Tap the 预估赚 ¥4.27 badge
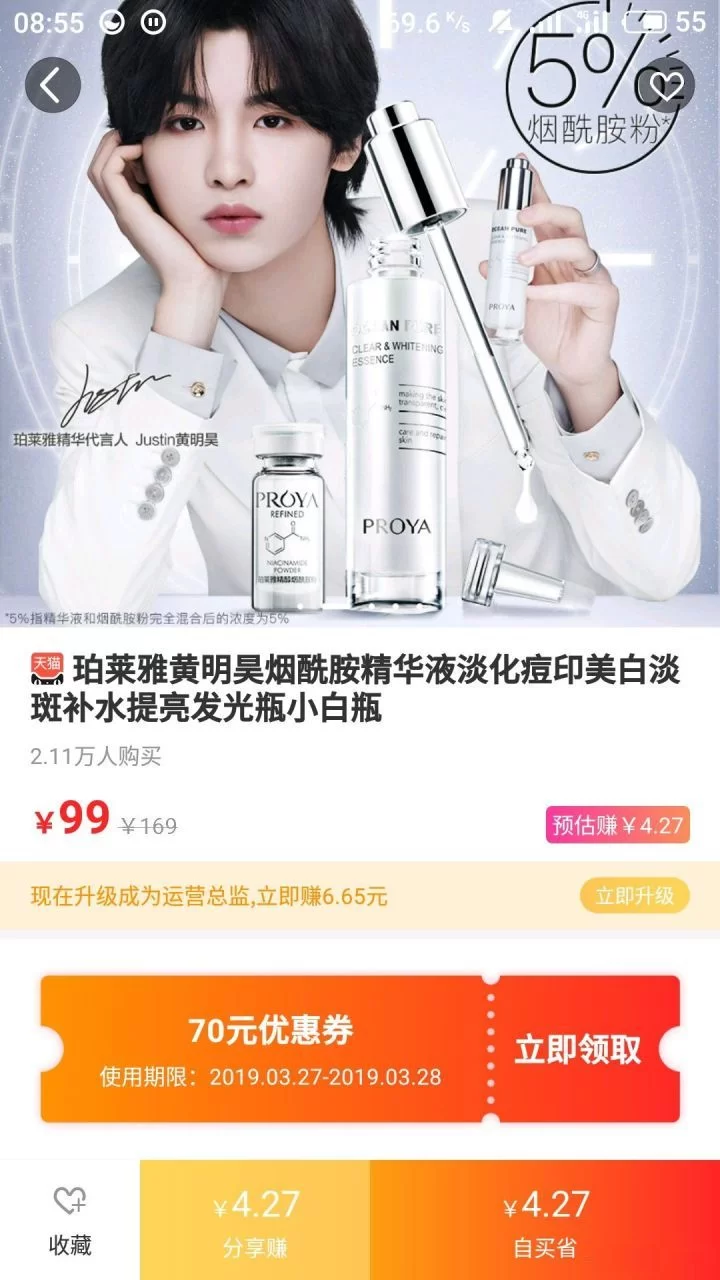The height and width of the screenshot is (1280, 720). pos(617,825)
